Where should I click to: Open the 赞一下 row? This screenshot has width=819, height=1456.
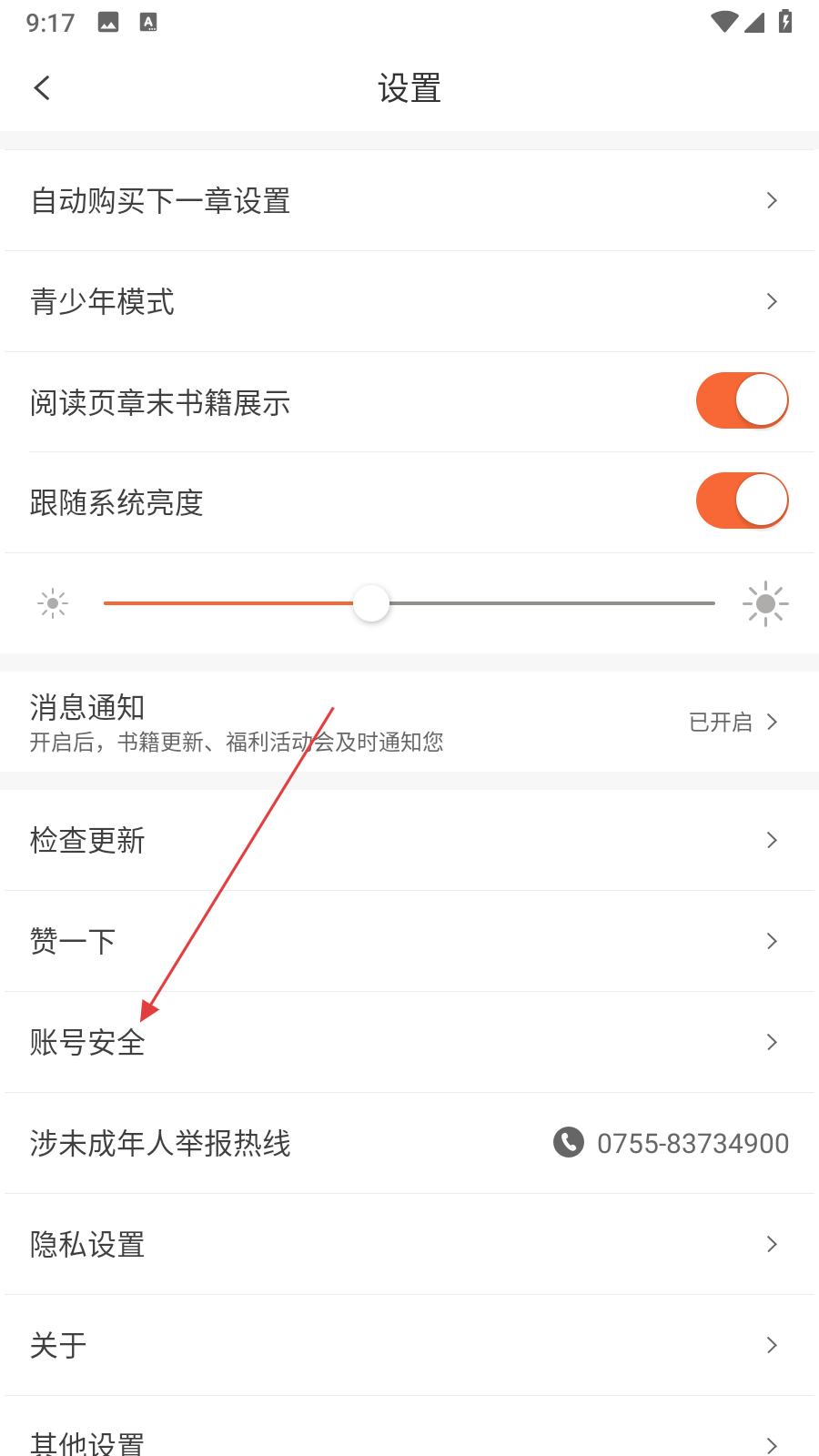coord(409,942)
